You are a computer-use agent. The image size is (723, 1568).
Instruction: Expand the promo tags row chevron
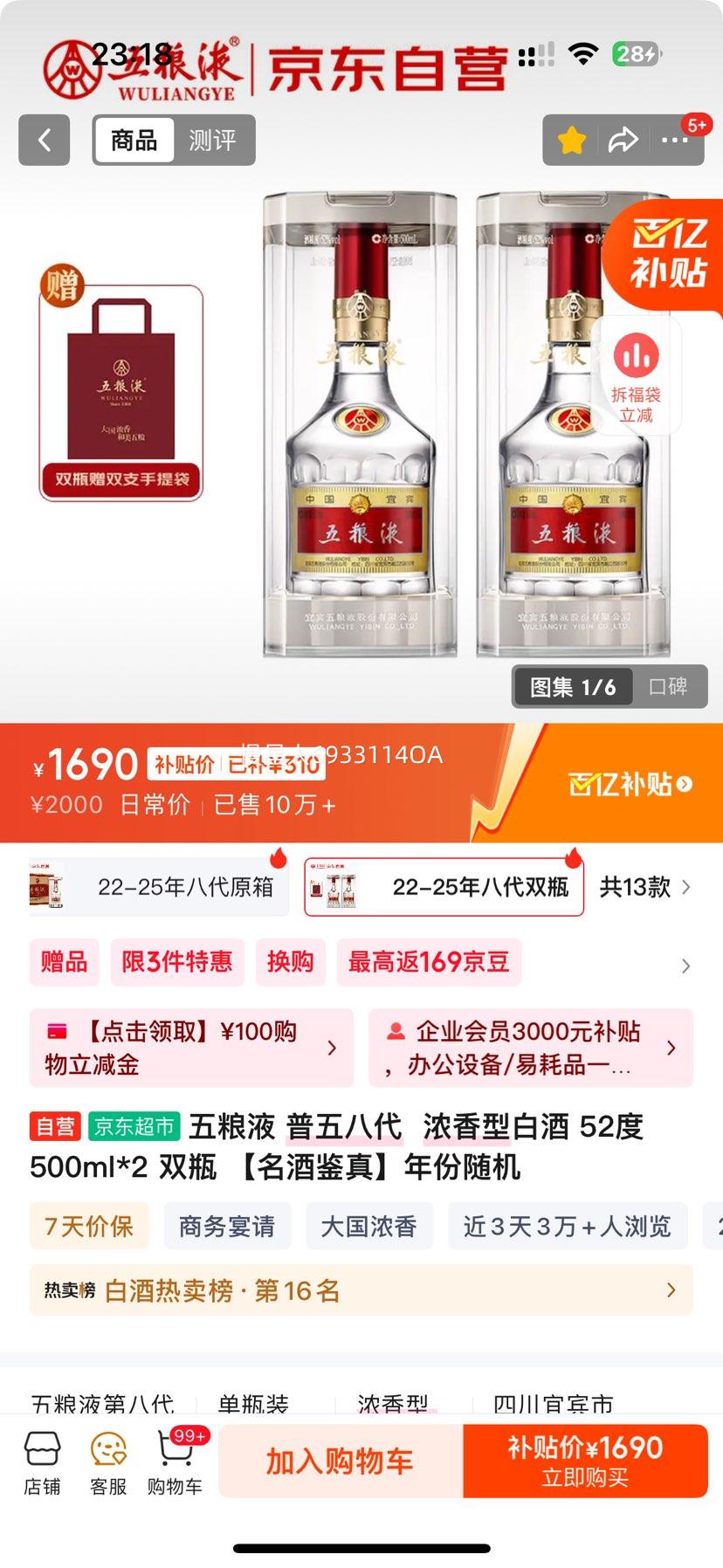click(x=685, y=966)
